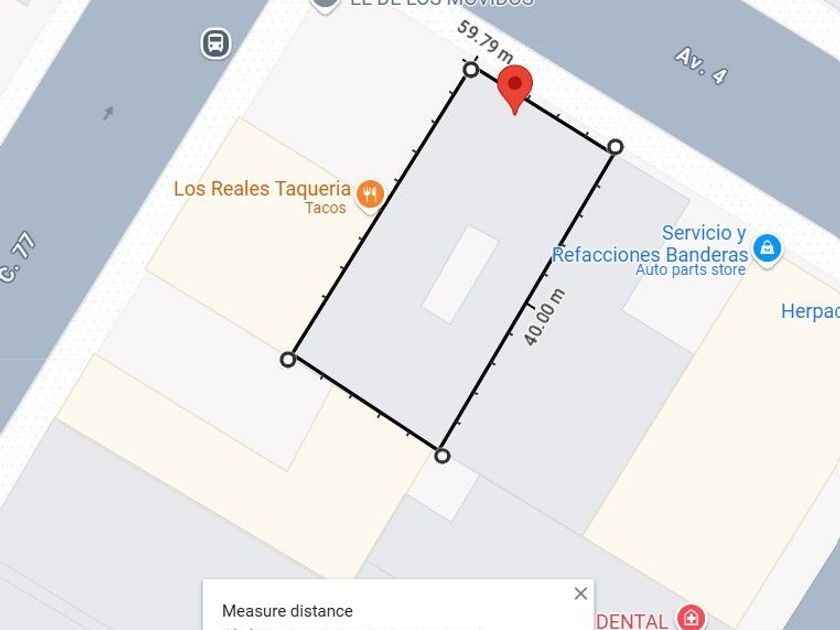Viewport: 840px width, 630px height.
Task: Select the red location pin
Action: (x=514, y=90)
